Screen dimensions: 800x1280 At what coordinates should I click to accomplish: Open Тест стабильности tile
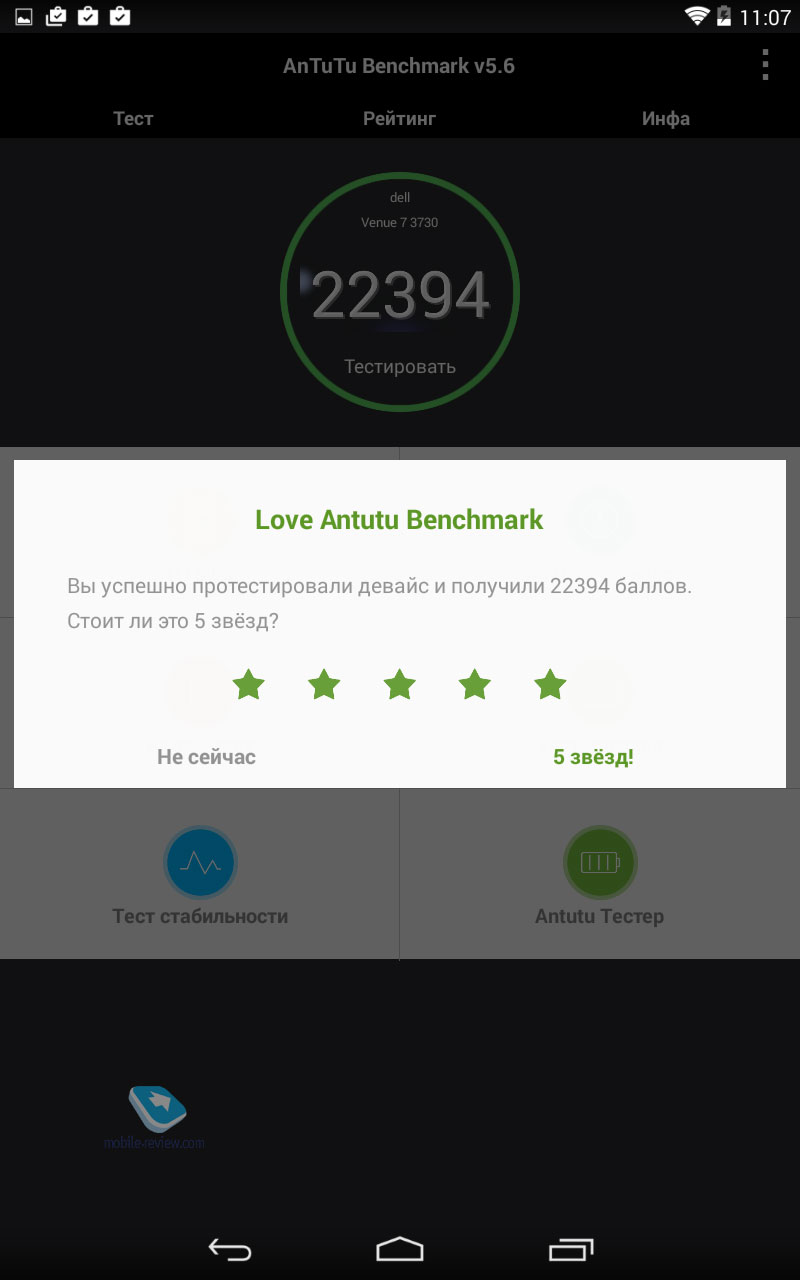[200, 874]
